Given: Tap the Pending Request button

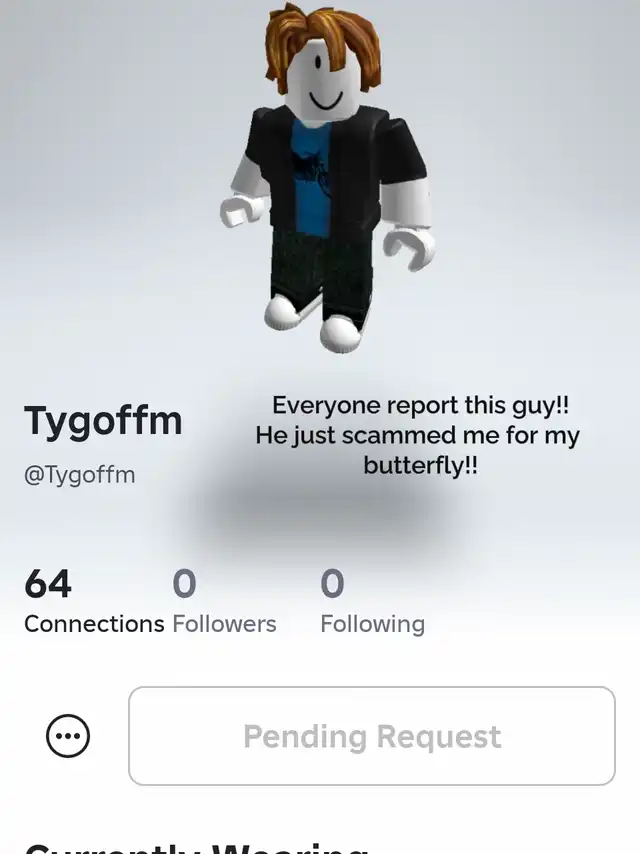Looking at the screenshot, I should 371,736.
